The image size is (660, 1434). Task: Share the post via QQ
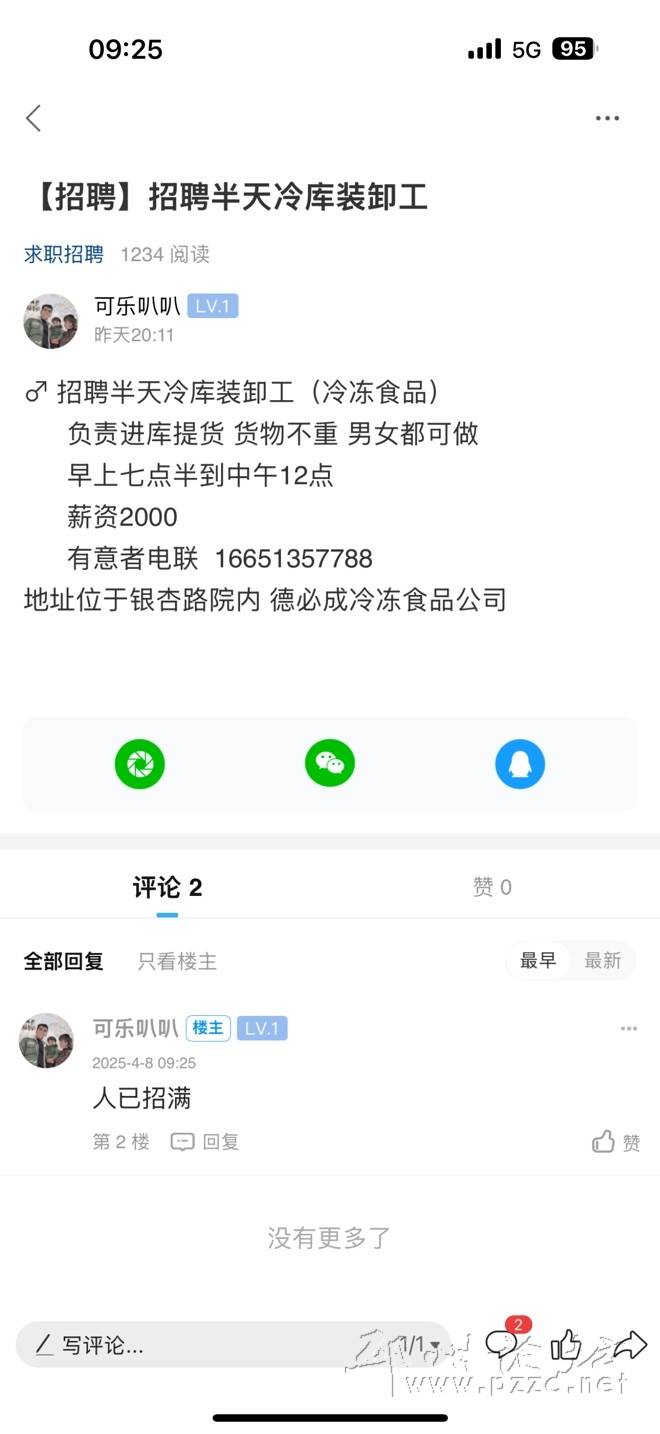pyautogui.click(x=520, y=765)
